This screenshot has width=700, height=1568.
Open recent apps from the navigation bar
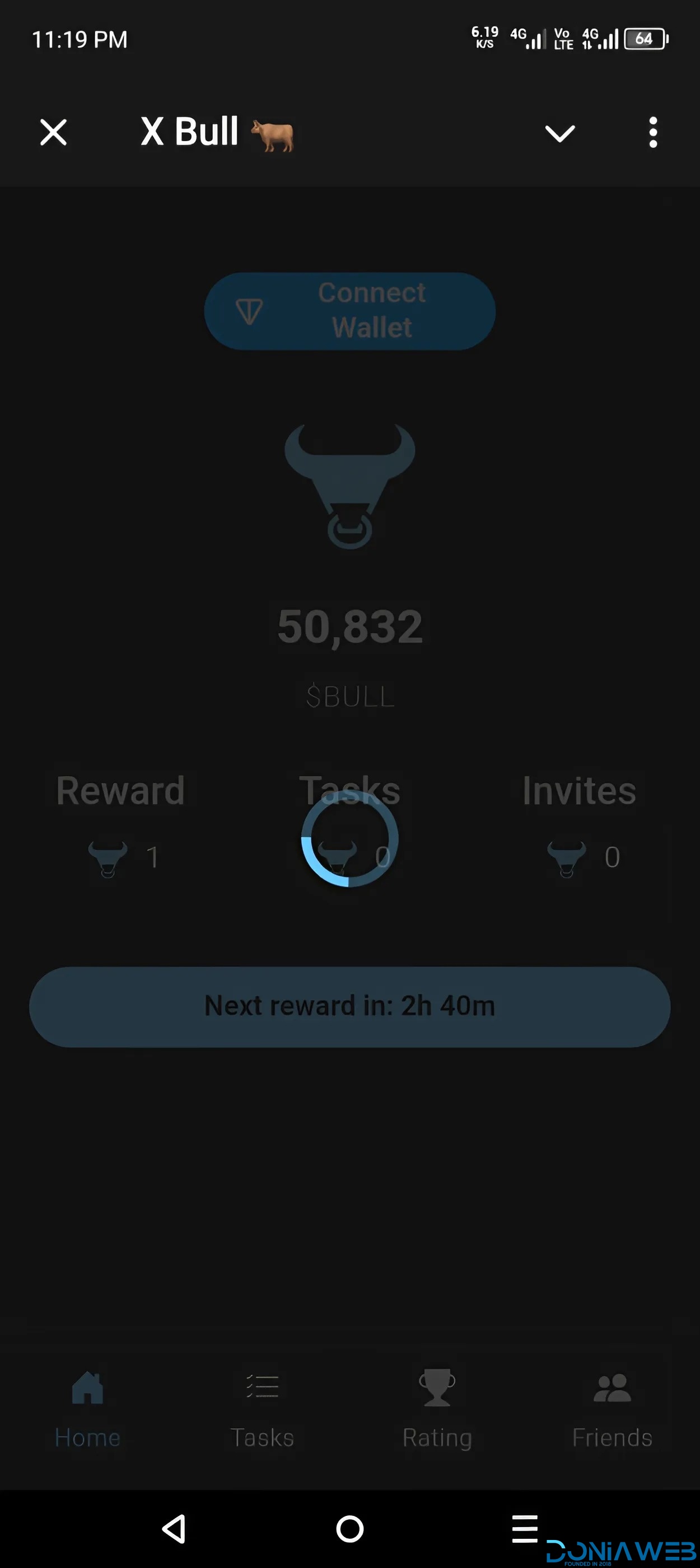pyautogui.click(x=525, y=1528)
